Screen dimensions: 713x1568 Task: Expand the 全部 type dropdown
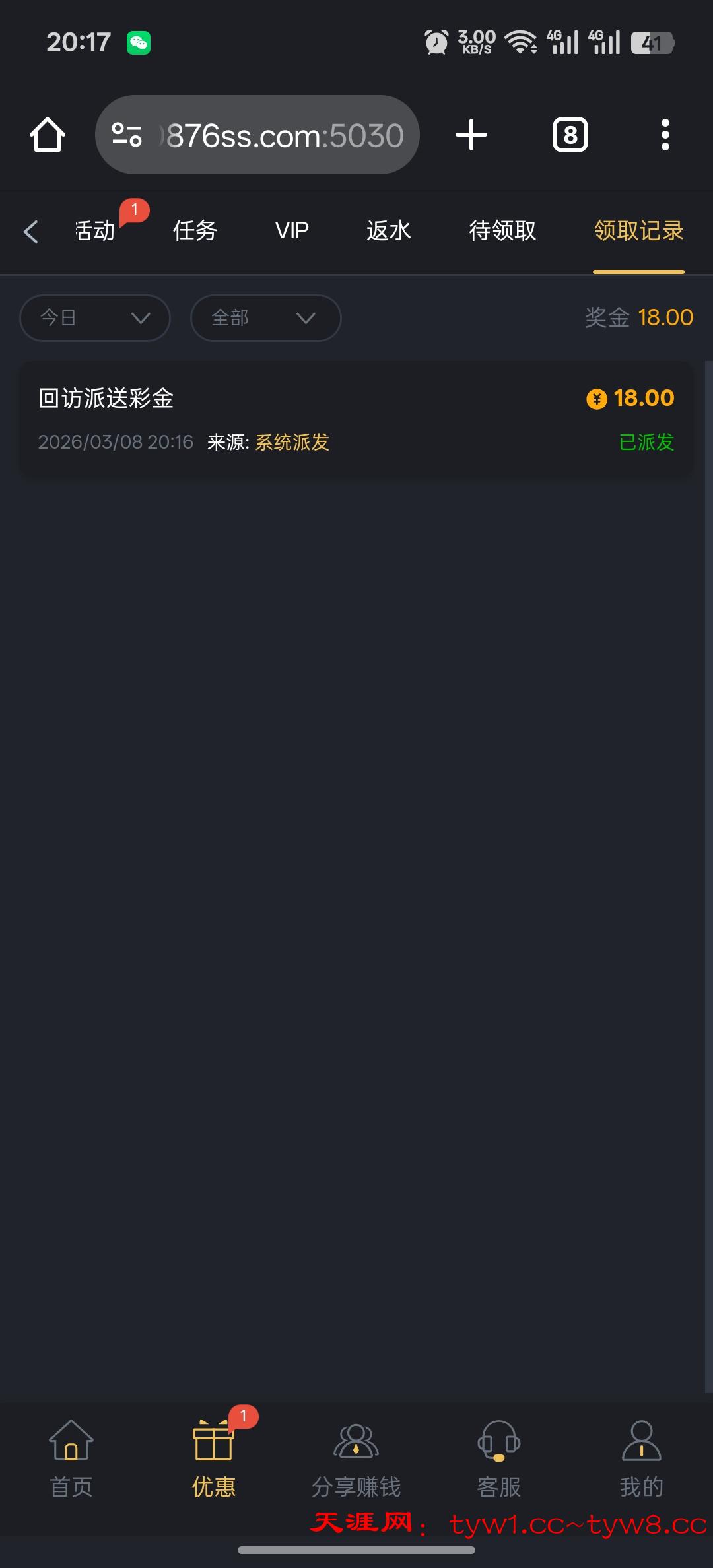265,318
